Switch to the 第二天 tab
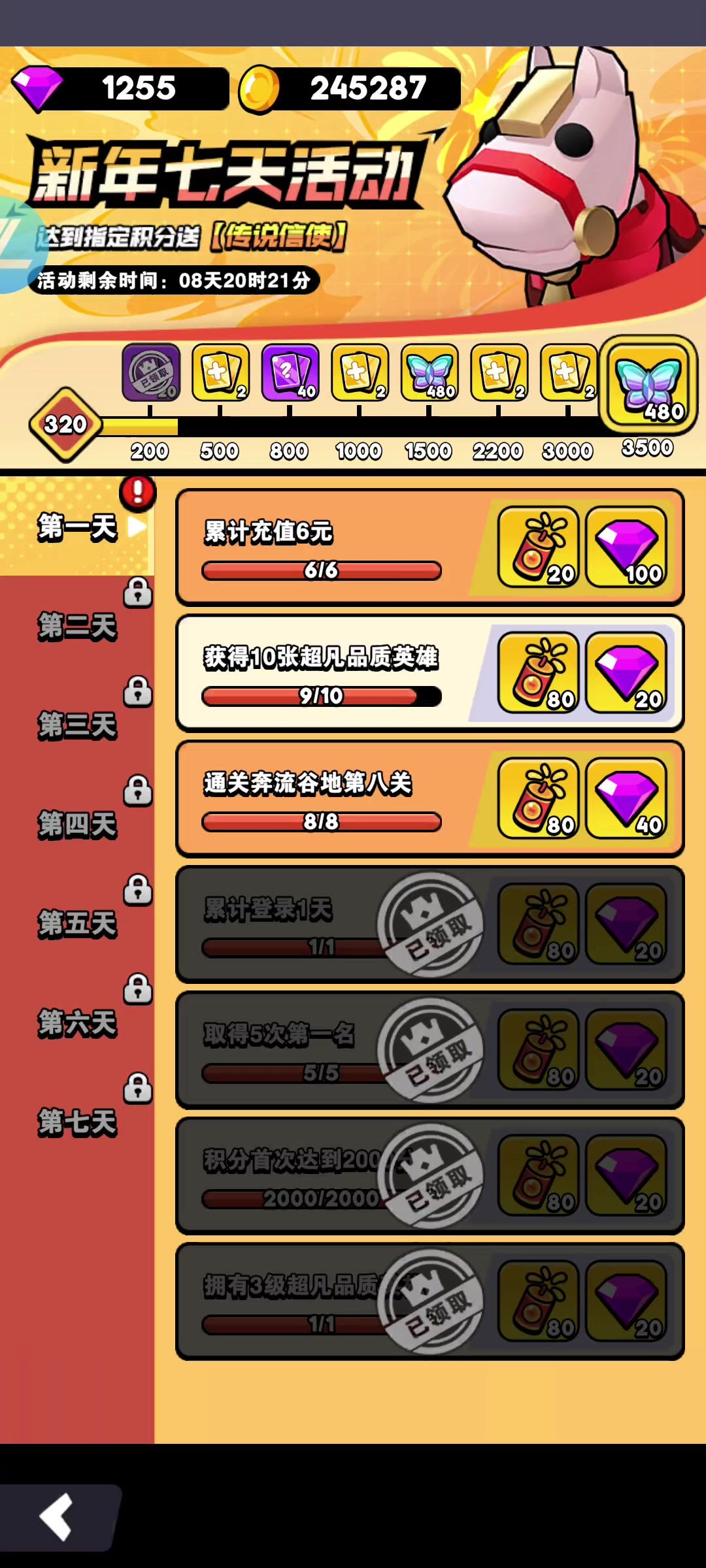Screen dimensions: 706x1568 point(77,626)
